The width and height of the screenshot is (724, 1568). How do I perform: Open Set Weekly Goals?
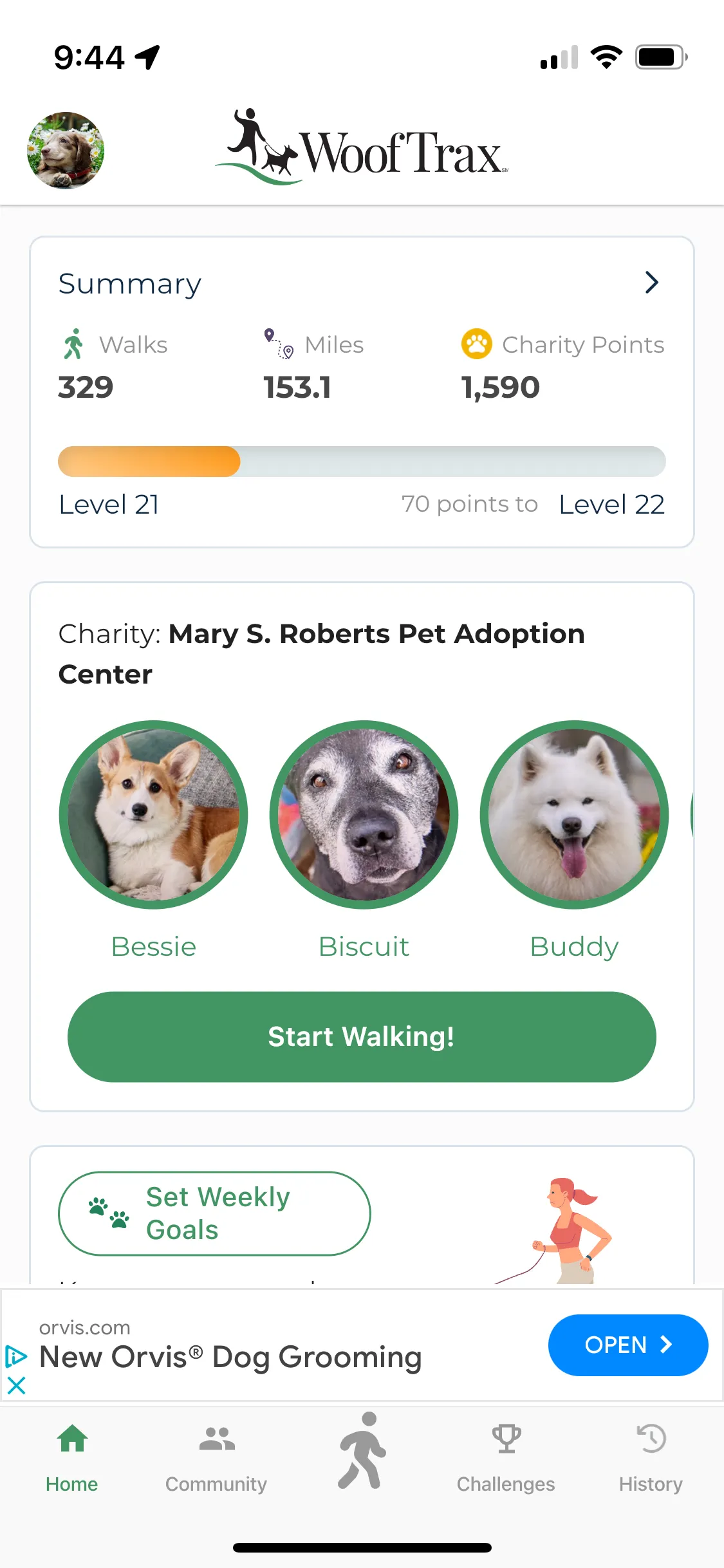tap(215, 1213)
